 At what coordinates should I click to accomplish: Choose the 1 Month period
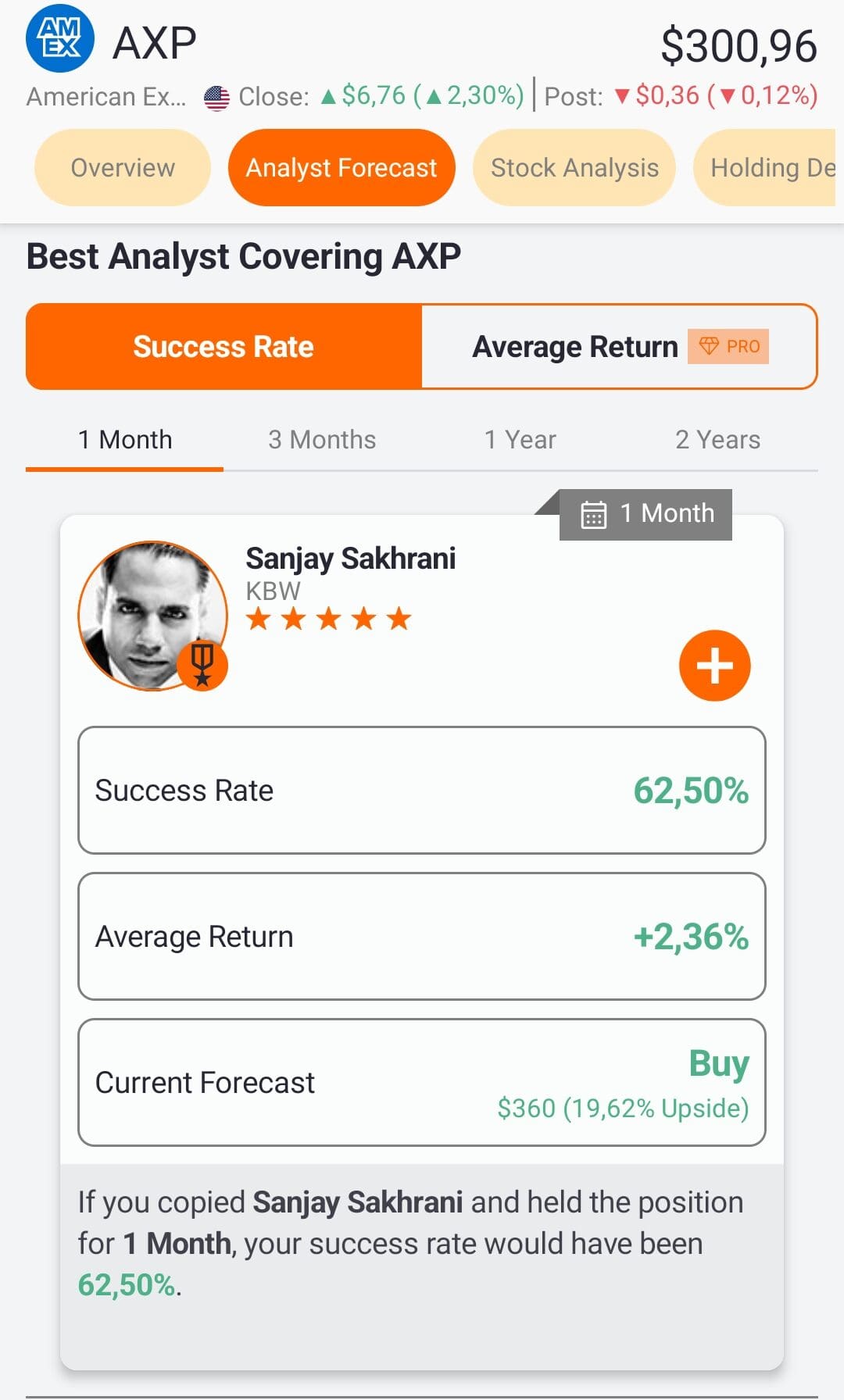(x=125, y=440)
